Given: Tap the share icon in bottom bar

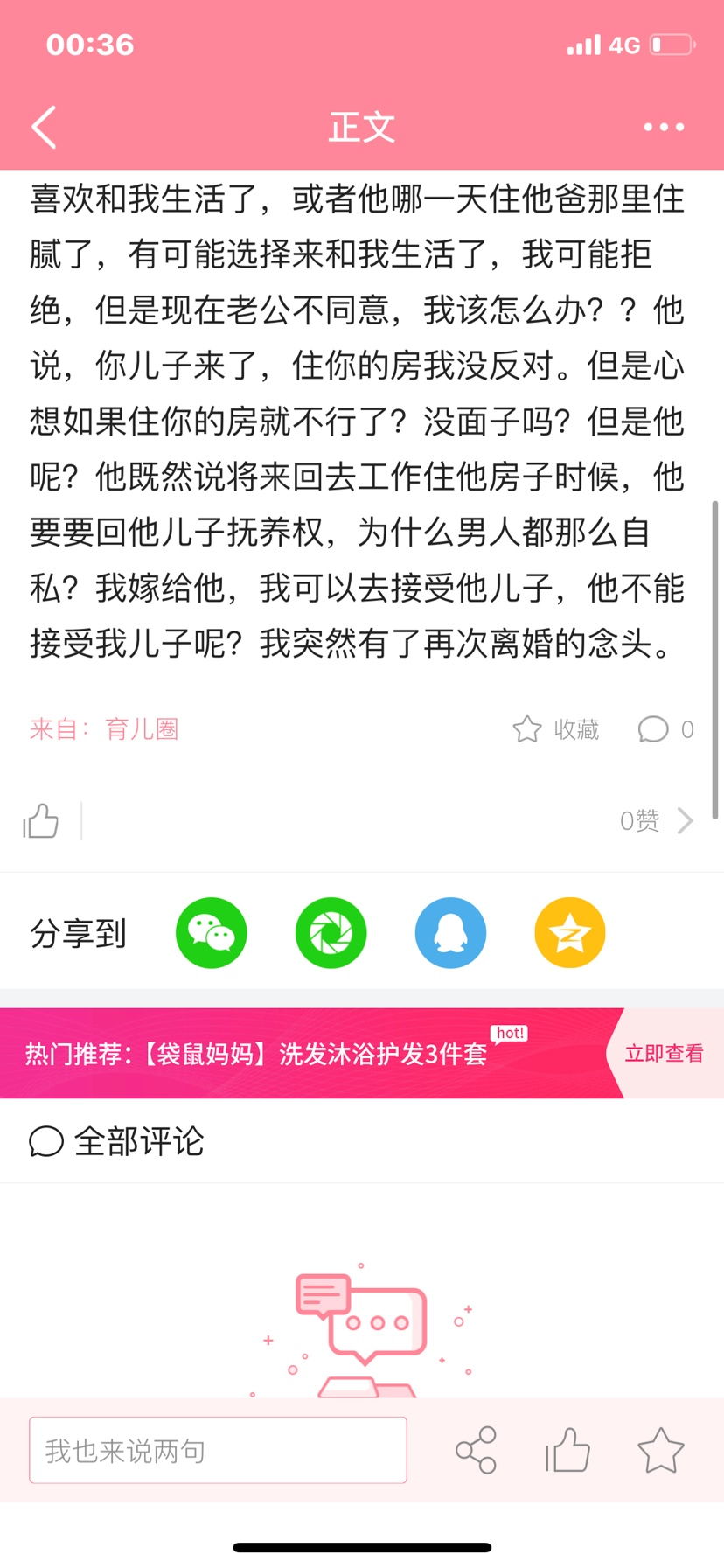Looking at the screenshot, I should coord(477,1451).
